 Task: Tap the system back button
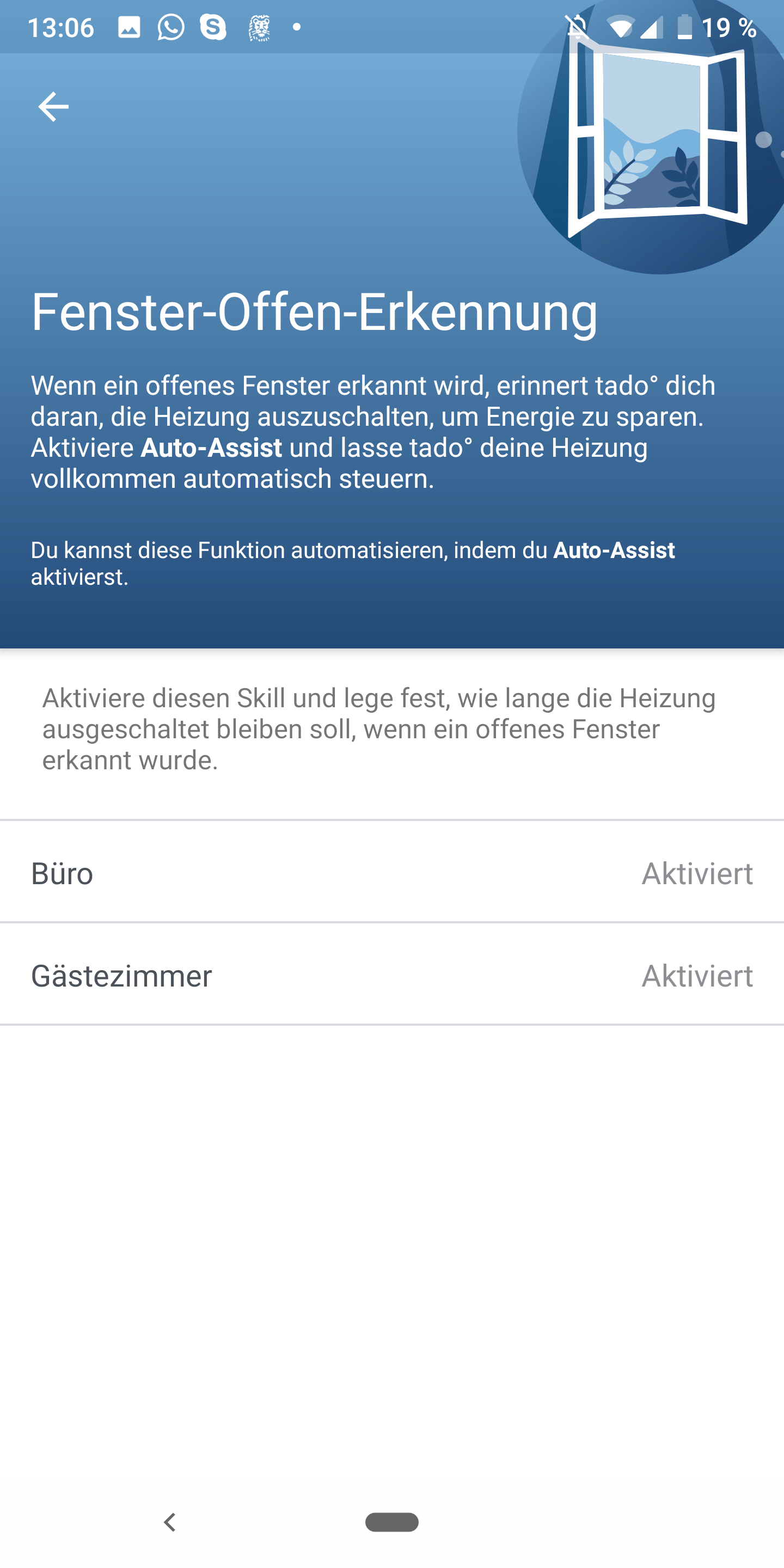coord(170,1522)
